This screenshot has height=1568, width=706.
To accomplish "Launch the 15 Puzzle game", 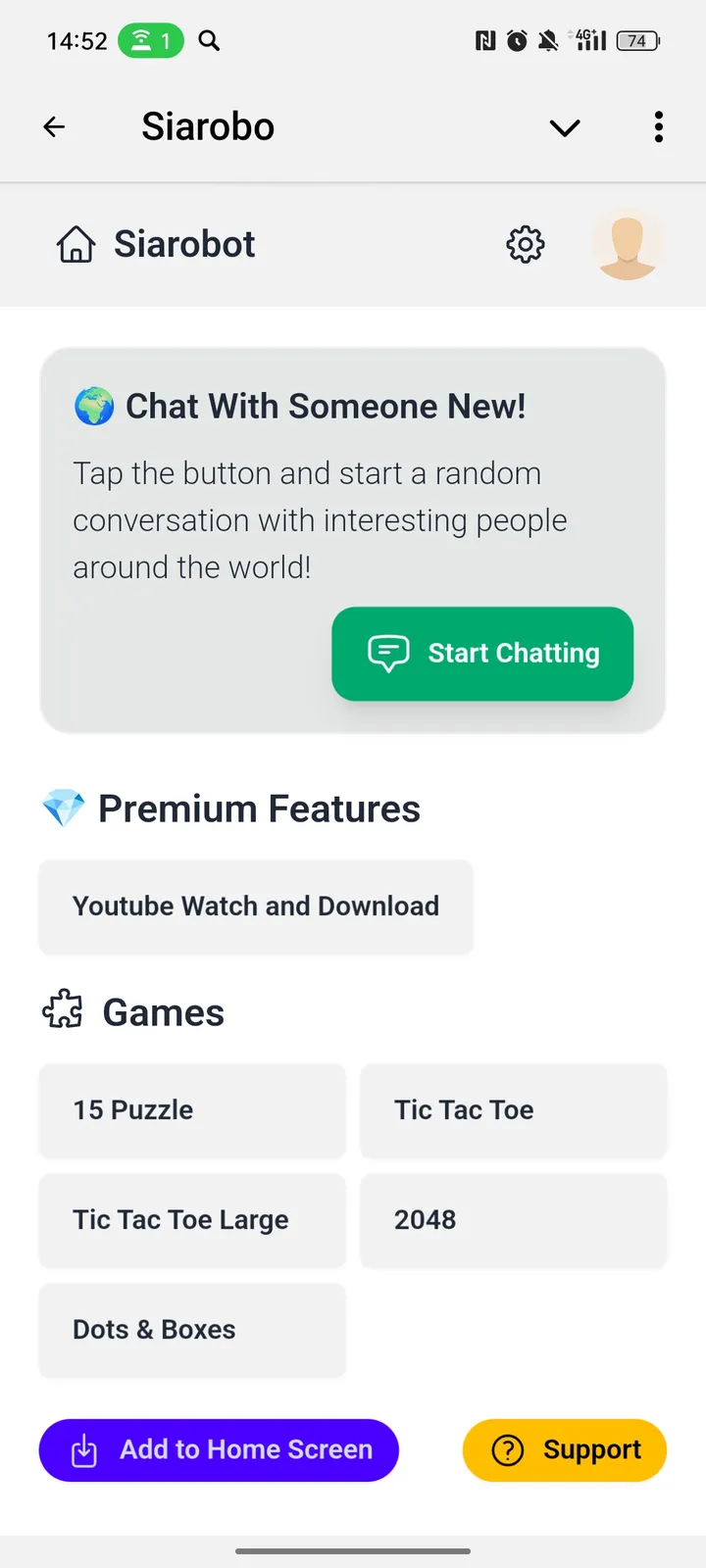I will click(x=192, y=1110).
